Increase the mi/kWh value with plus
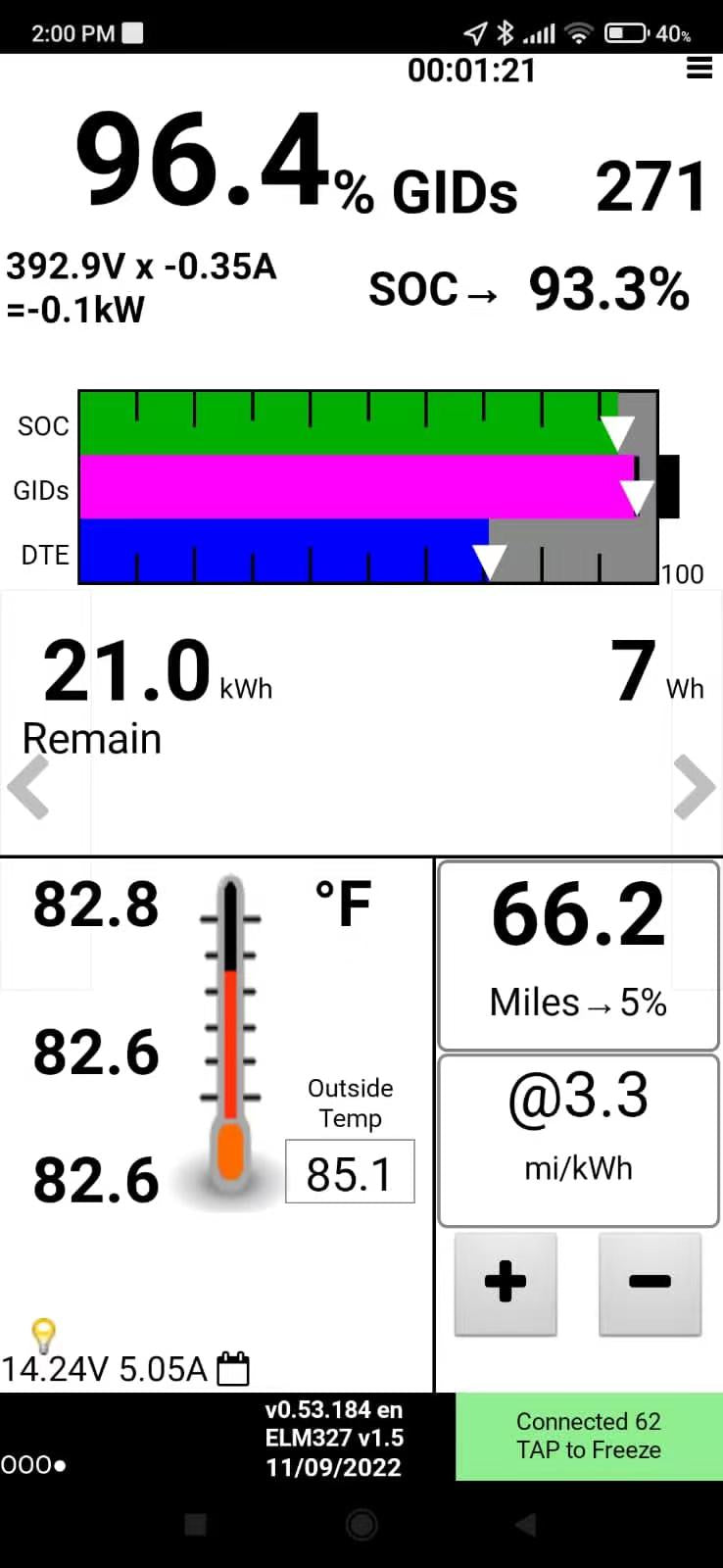Viewport: 723px width, 1568px height. point(506,1282)
